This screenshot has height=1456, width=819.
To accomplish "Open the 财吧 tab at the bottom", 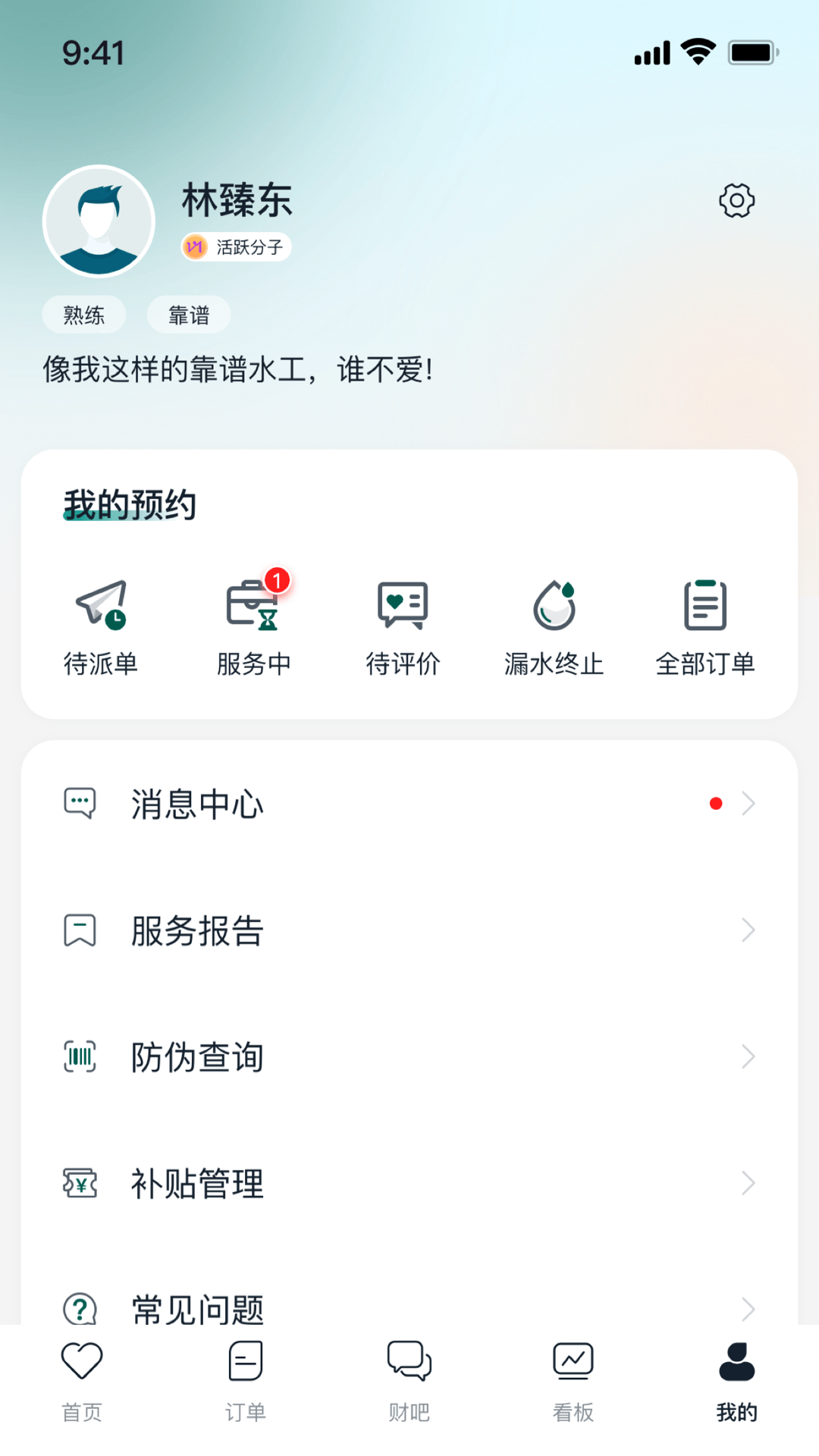I will click(x=409, y=1380).
